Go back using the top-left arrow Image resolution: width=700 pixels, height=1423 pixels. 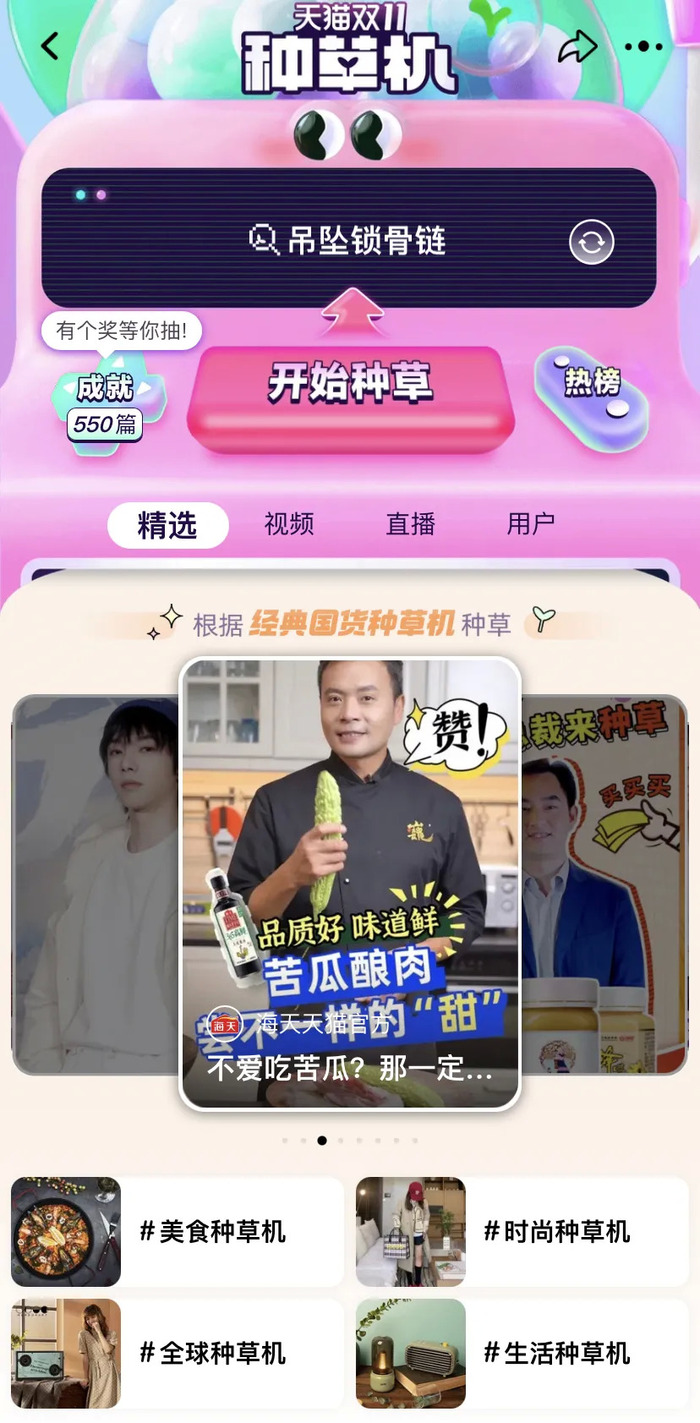[x=50, y=46]
